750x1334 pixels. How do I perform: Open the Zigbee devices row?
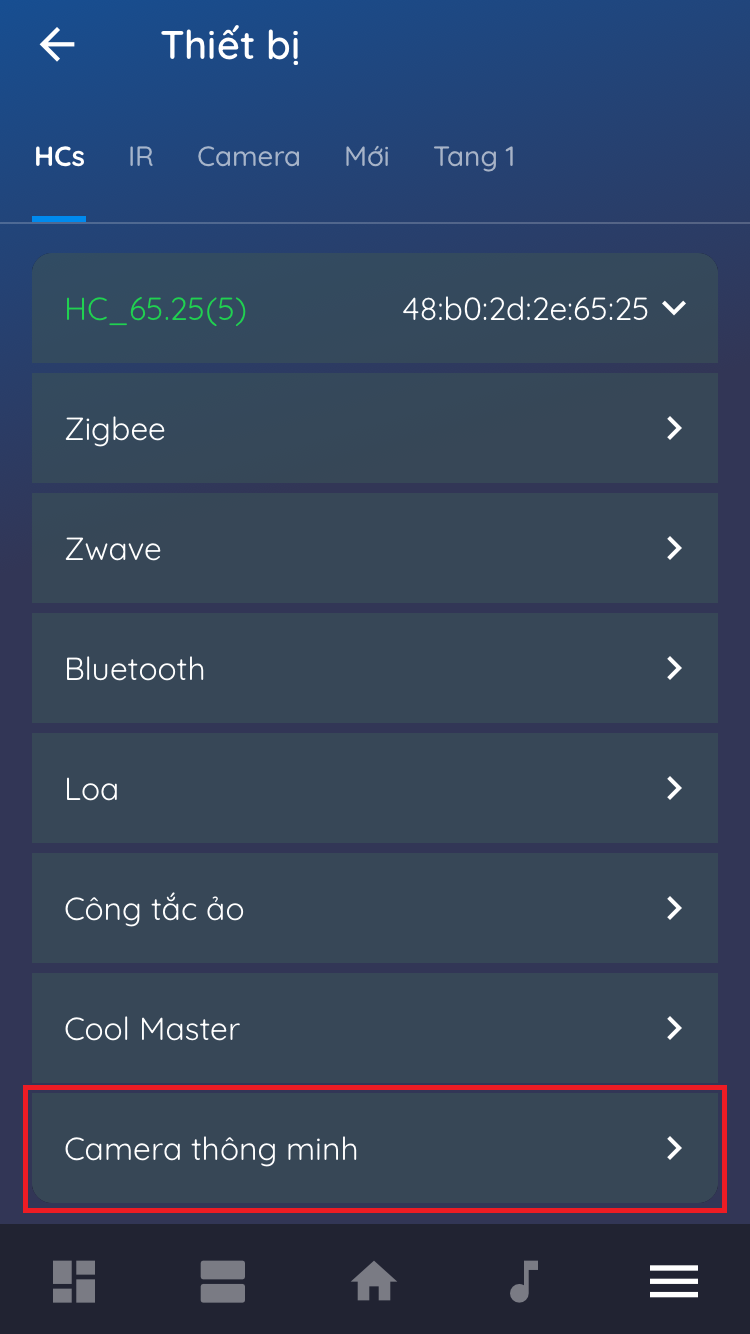tap(374, 429)
